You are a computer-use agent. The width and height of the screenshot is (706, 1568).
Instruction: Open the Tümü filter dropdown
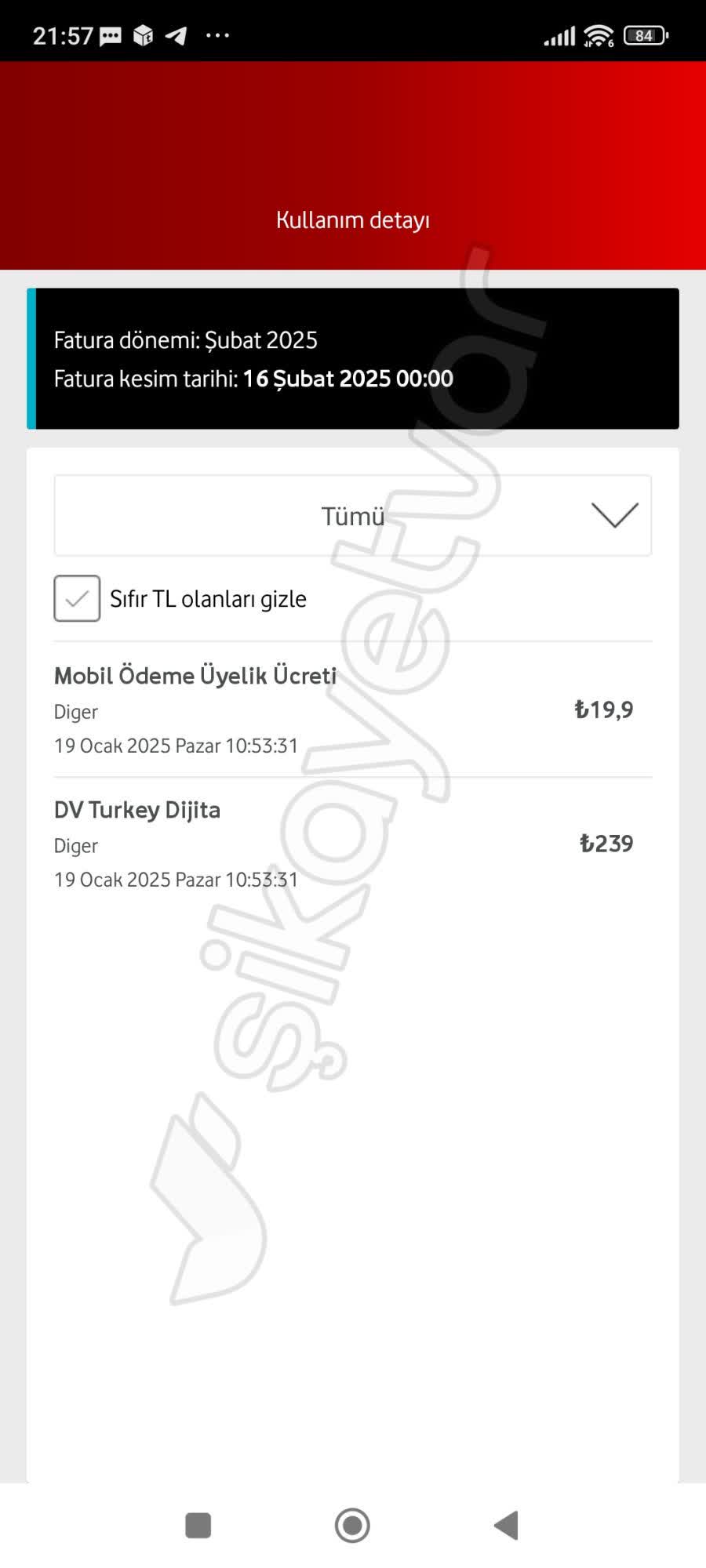click(x=352, y=515)
